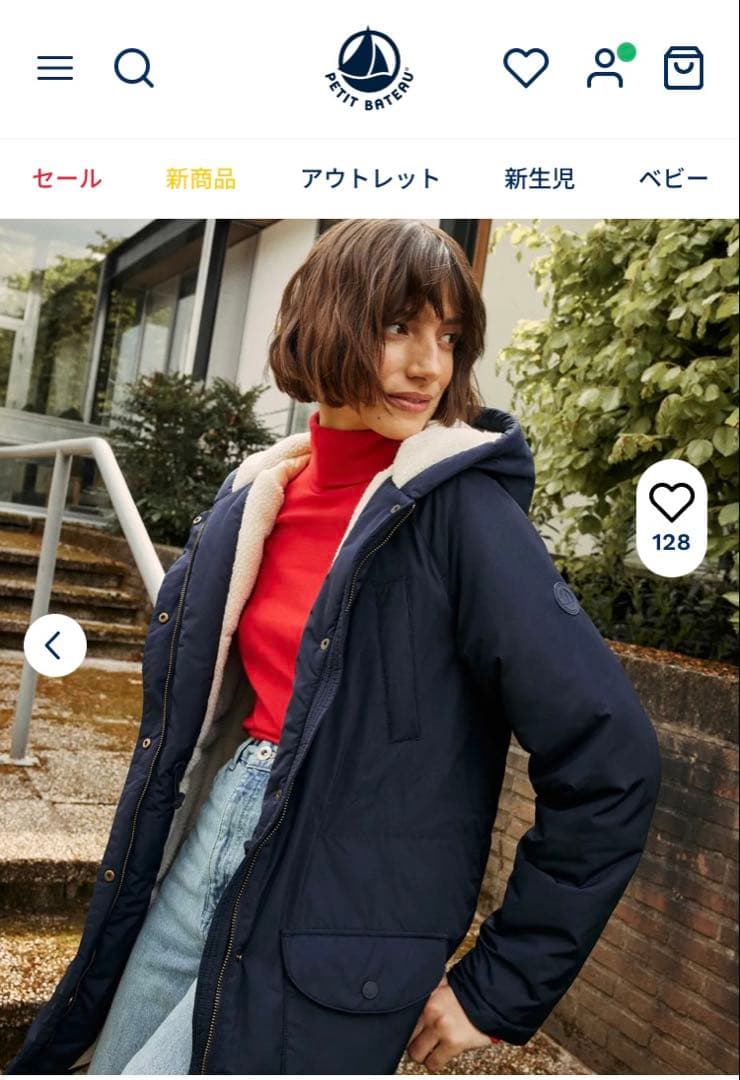The image size is (740, 1080).
Task: Click the search magnifier icon
Action: coord(134,66)
